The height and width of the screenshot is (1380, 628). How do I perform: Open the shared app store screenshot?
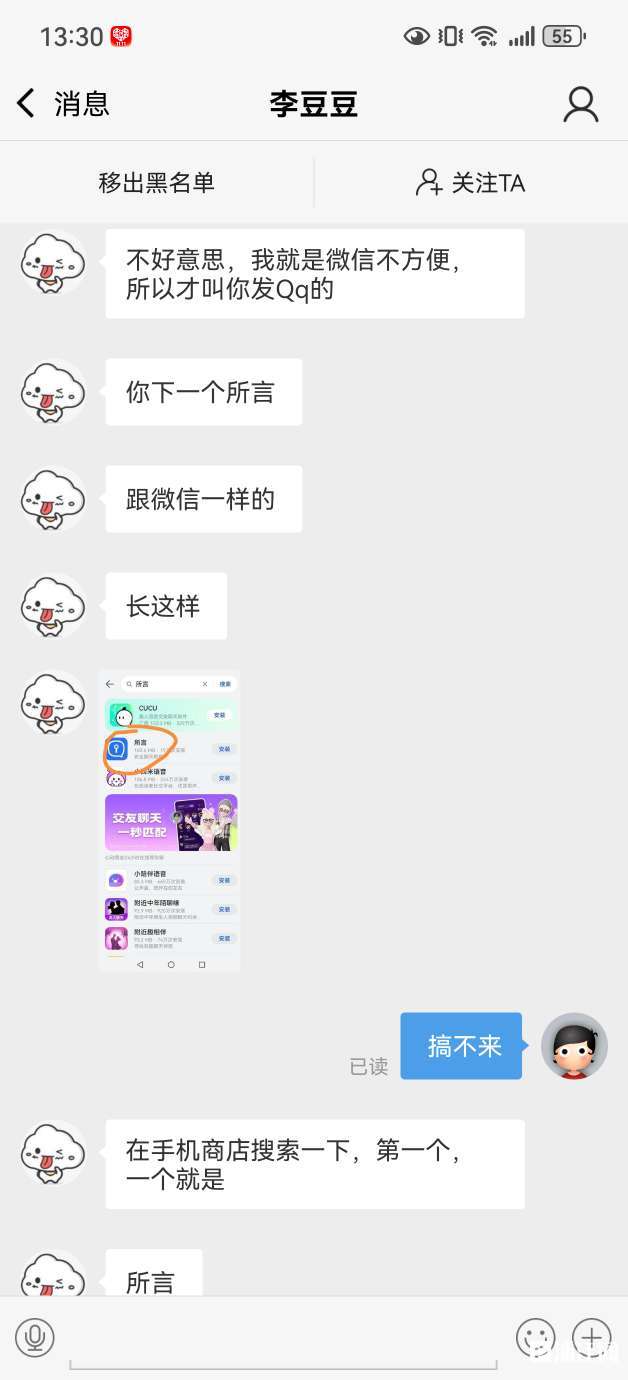pyautogui.click(x=170, y=820)
